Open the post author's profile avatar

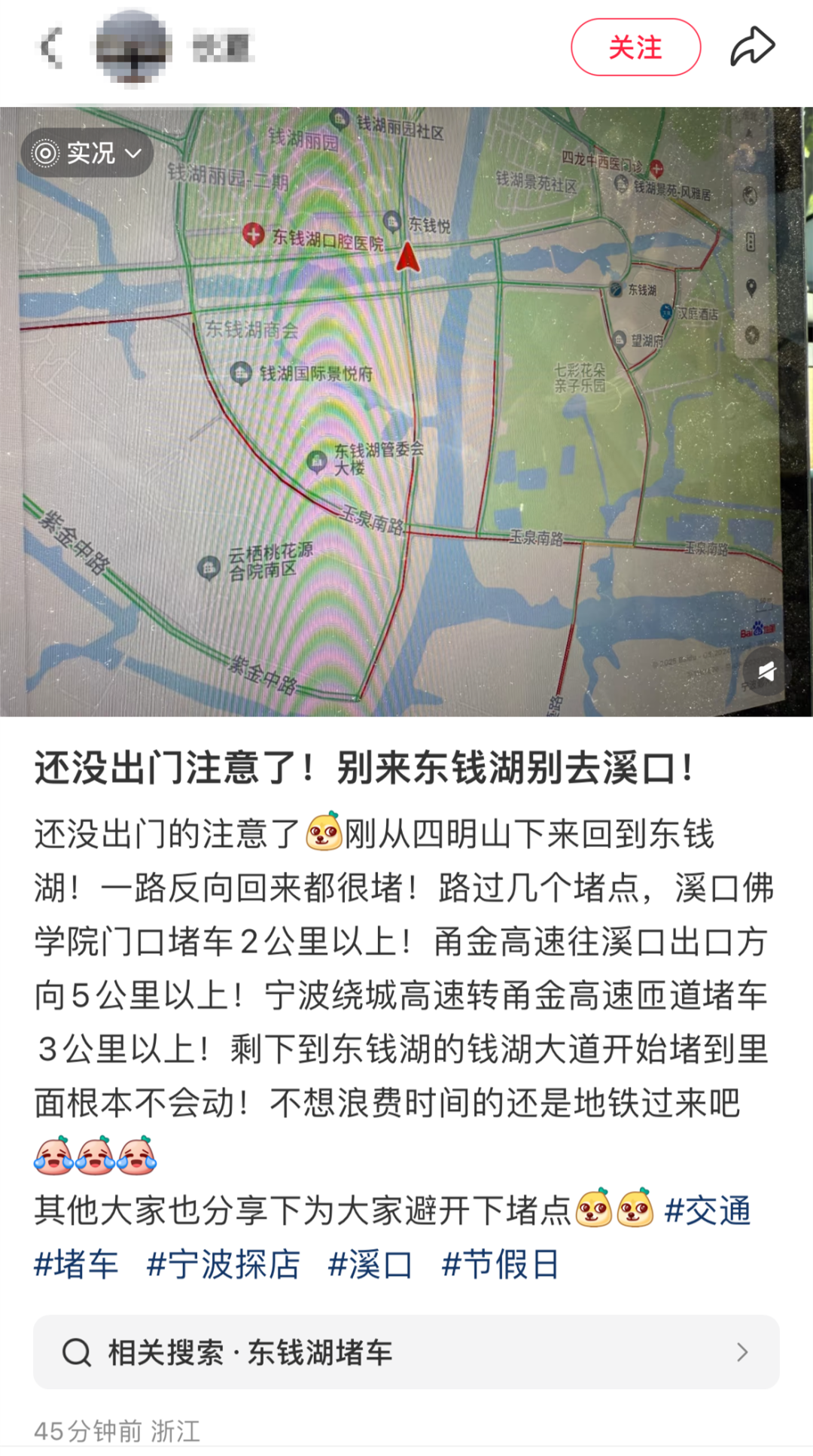tap(132, 47)
